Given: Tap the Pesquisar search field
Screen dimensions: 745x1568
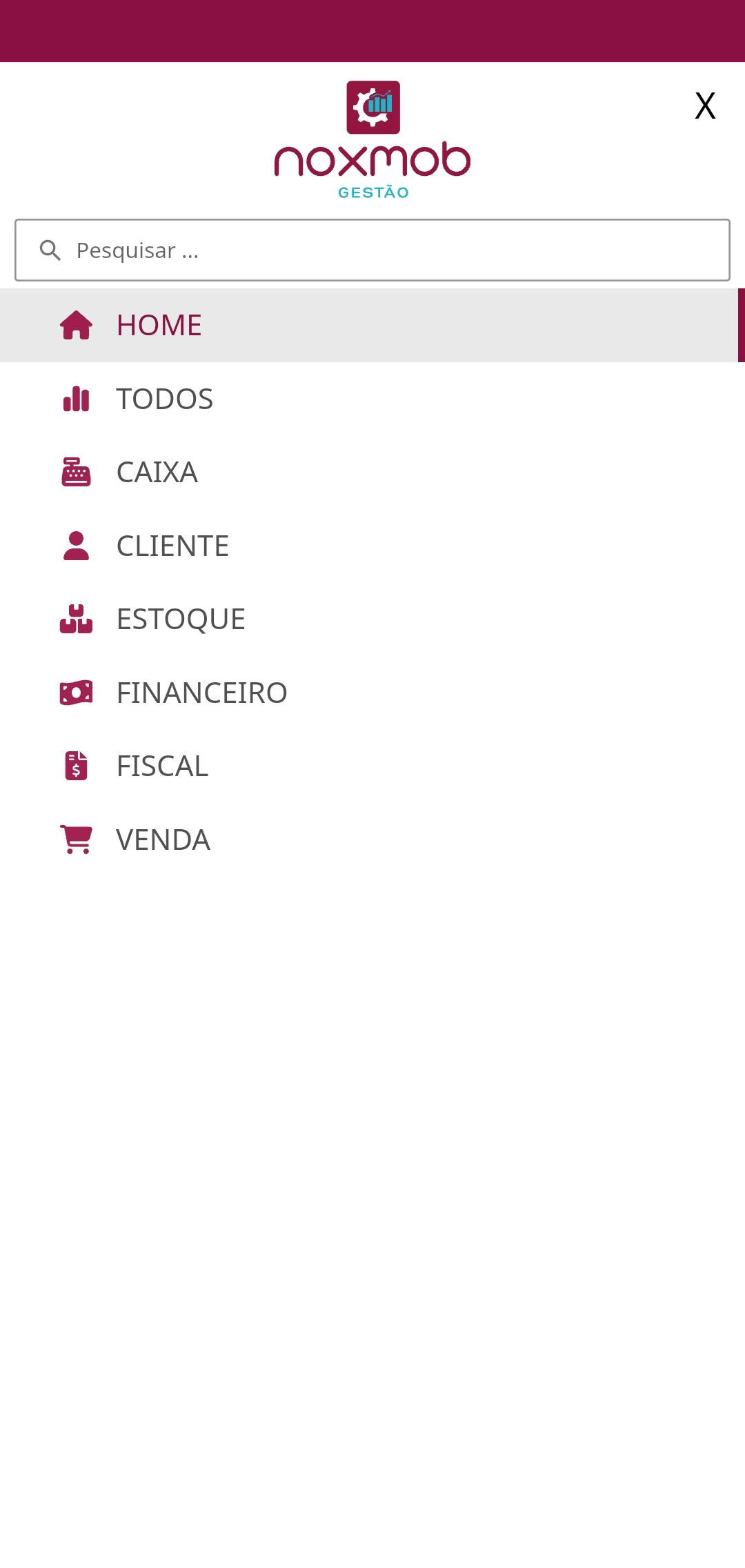Looking at the screenshot, I should click(372, 250).
